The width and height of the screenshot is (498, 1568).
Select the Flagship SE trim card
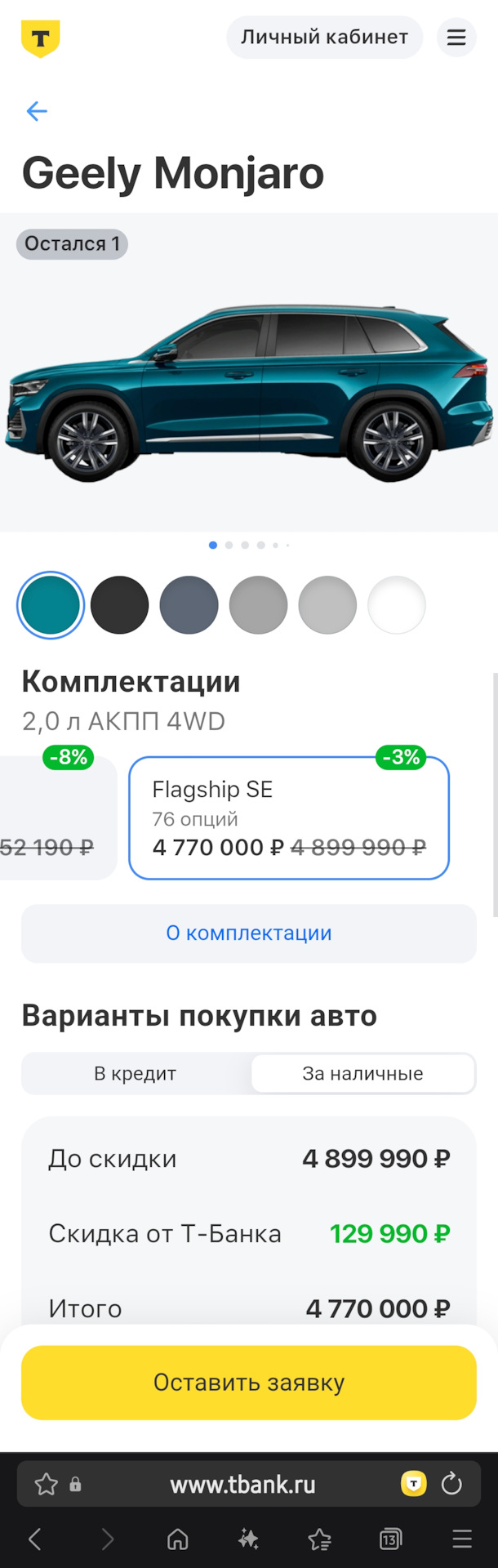pos(289,818)
